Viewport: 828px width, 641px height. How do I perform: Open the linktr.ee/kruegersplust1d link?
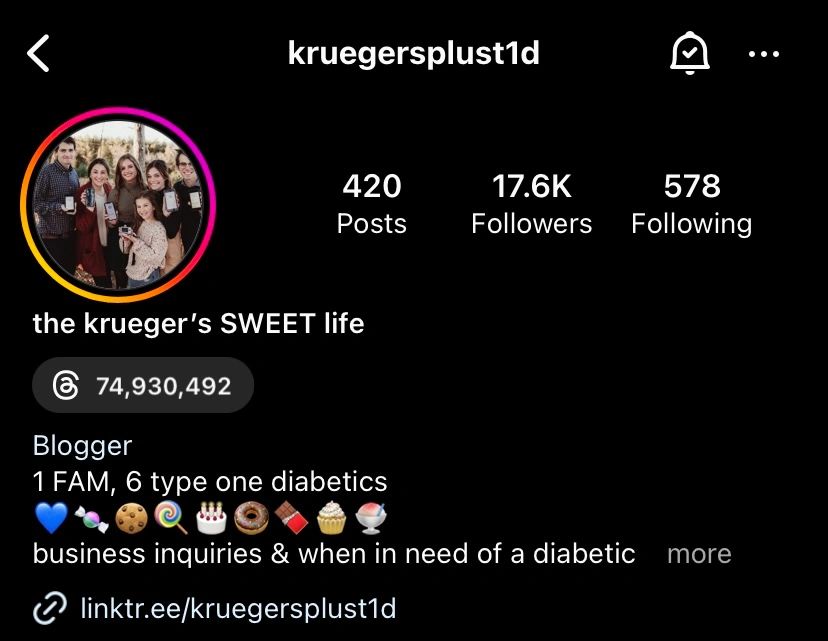pyautogui.click(x=238, y=607)
